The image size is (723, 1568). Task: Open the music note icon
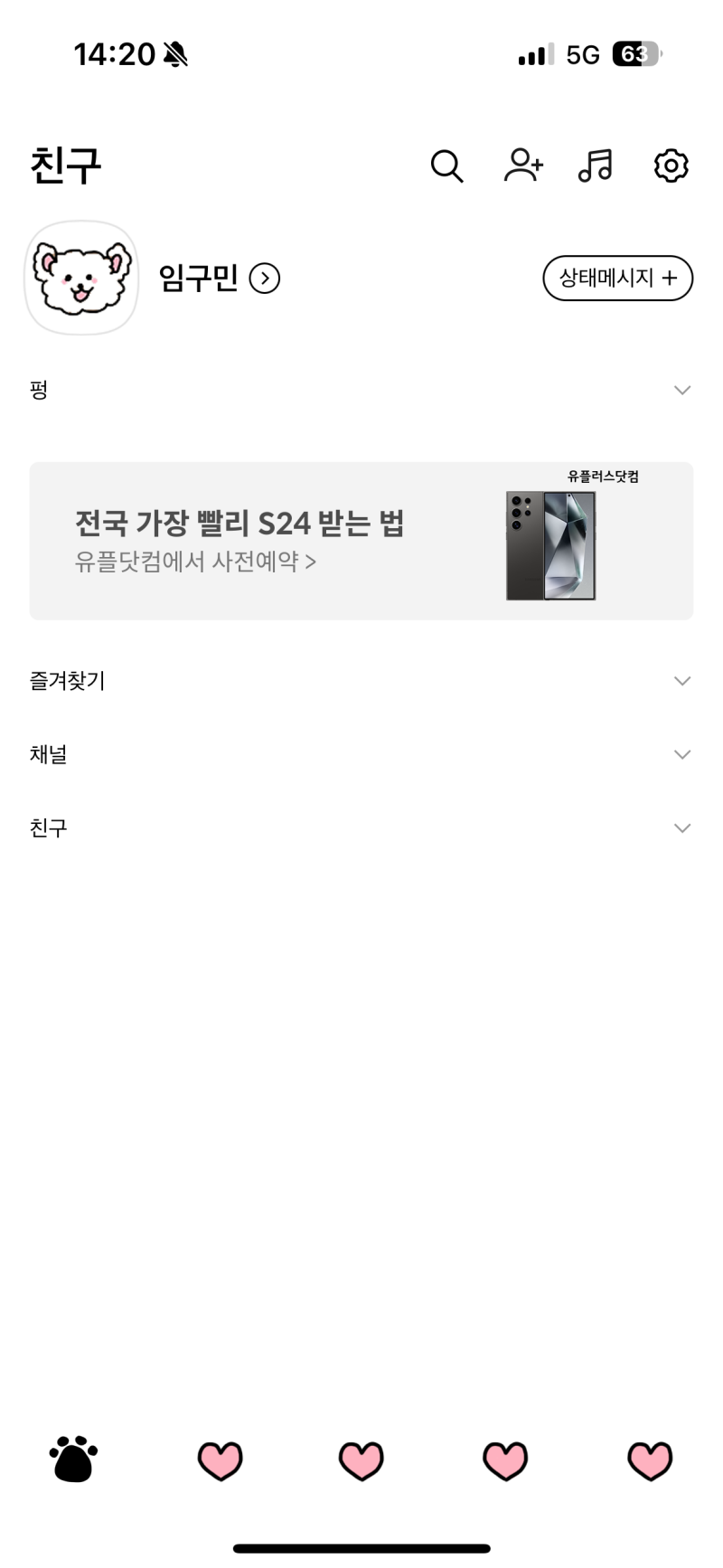(x=596, y=165)
